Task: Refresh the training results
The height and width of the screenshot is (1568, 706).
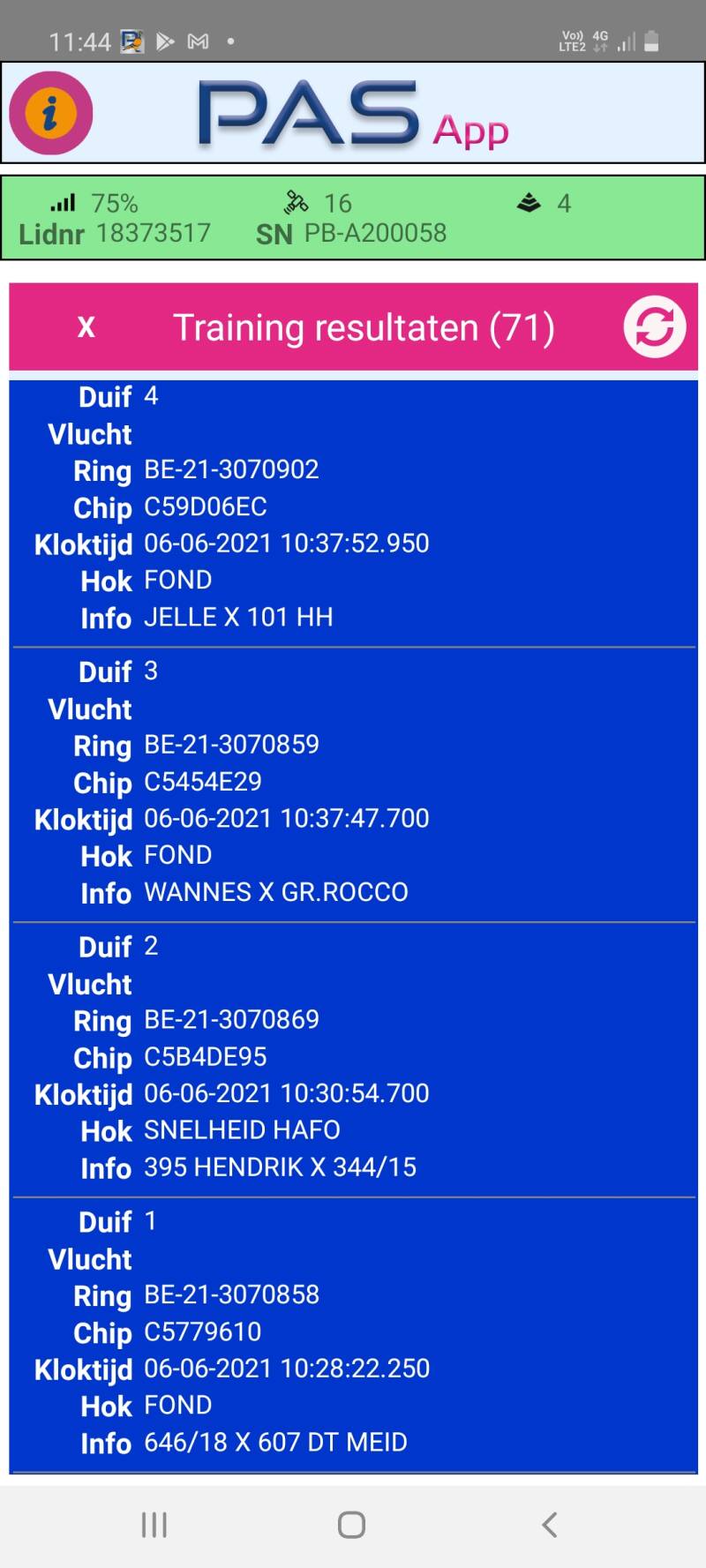Action: 654,326
